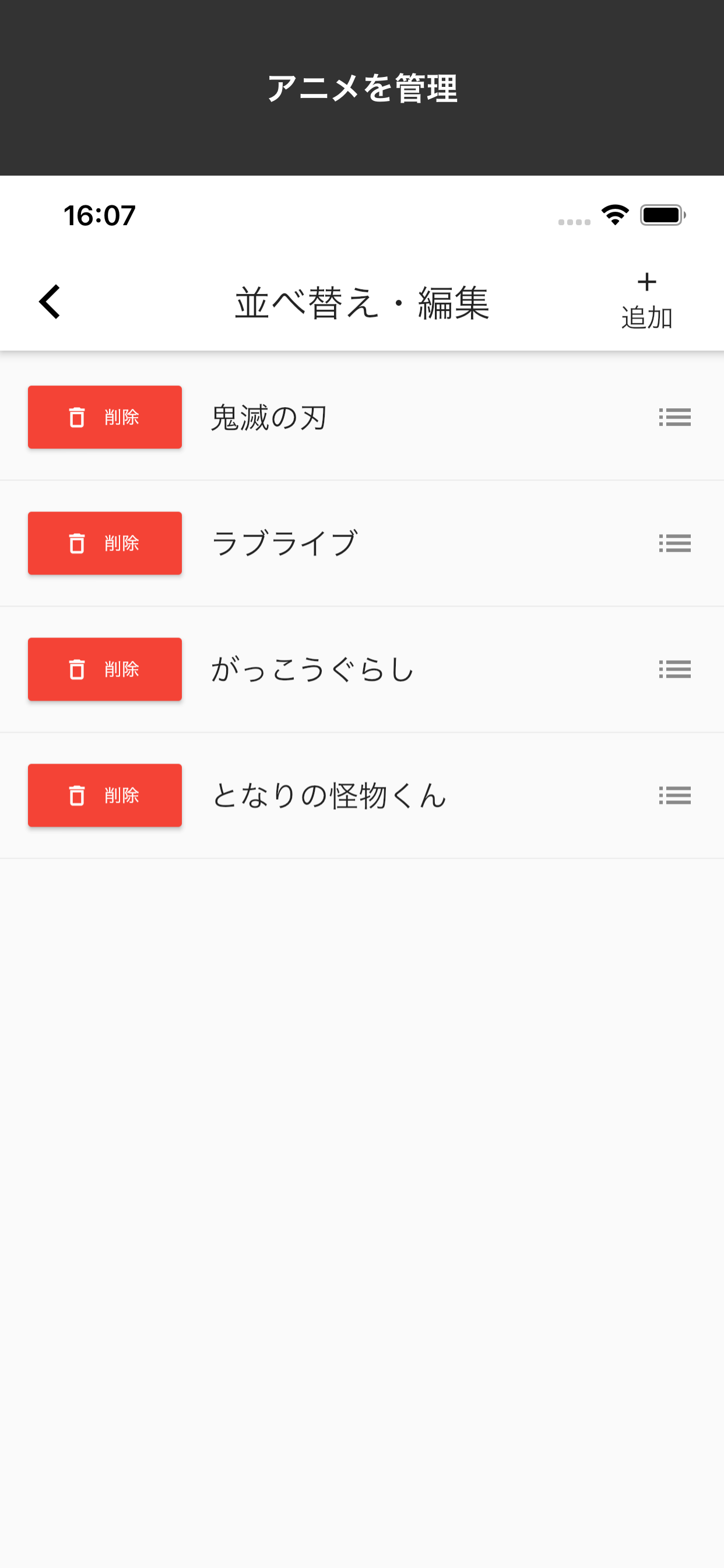Tap the reorder handle for がっこうぐらし
The width and height of the screenshot is (724, 1568).
[674, 669]
